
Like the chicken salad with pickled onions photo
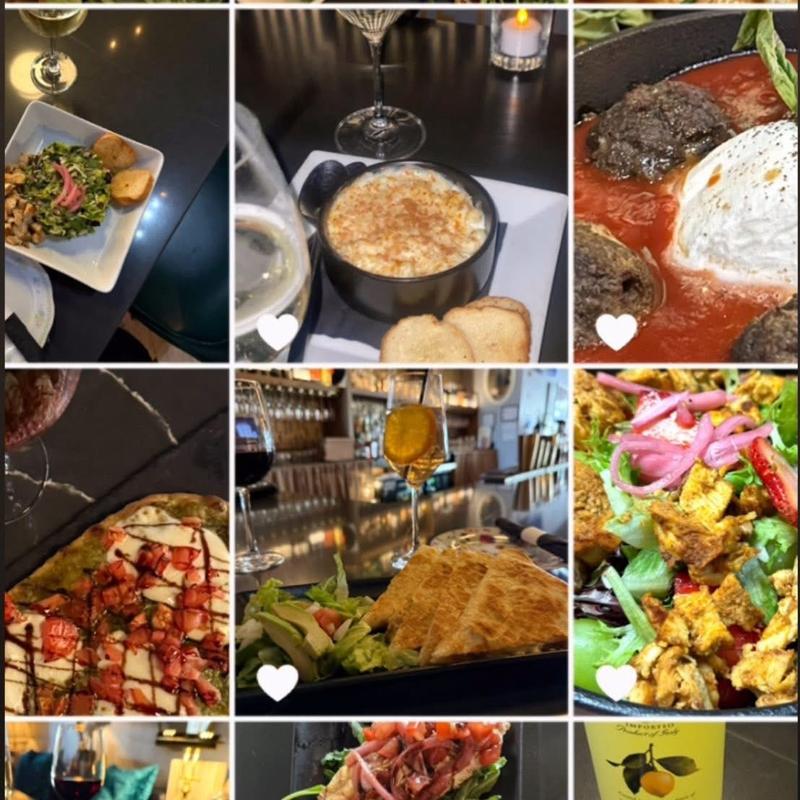tap(616, 681)
